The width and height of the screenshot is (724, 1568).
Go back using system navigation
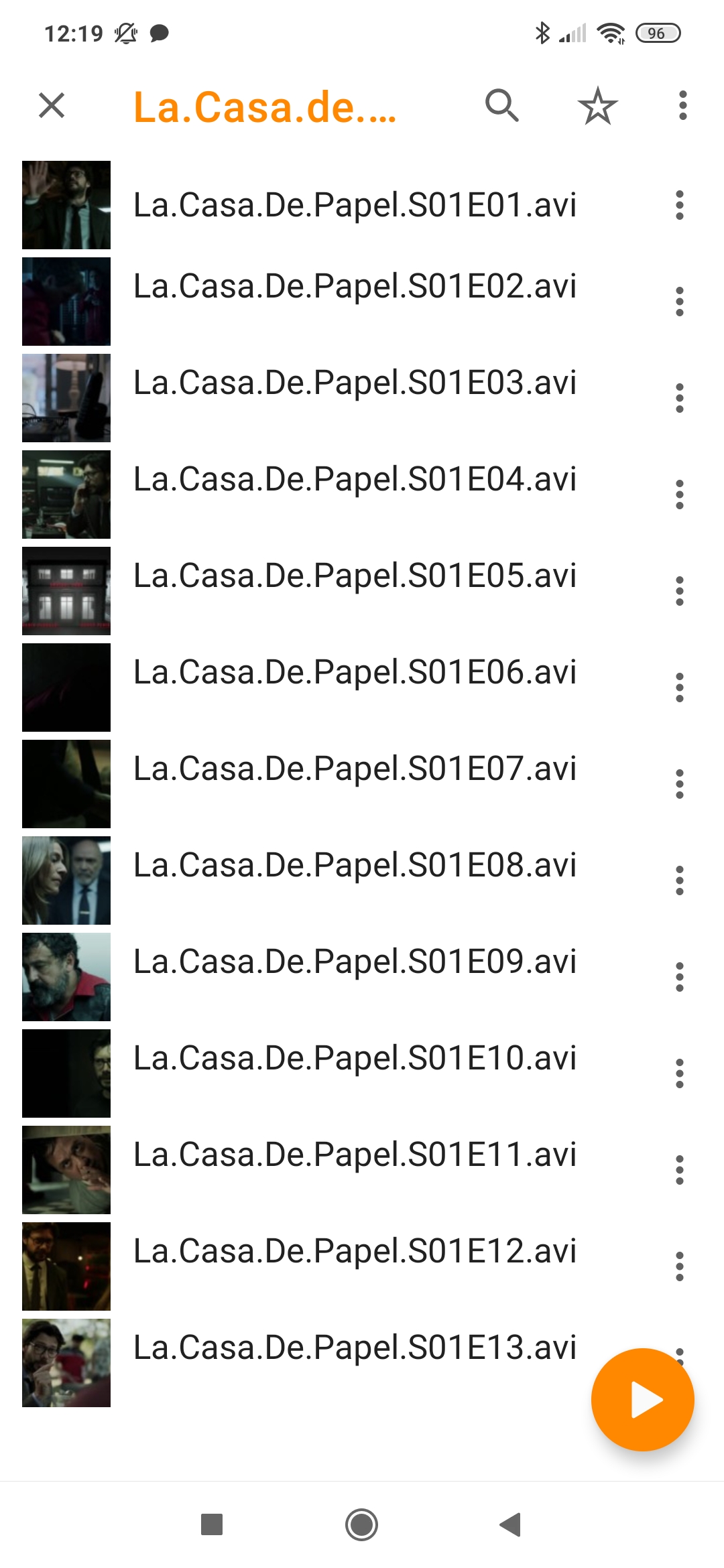click(511, 1524)
